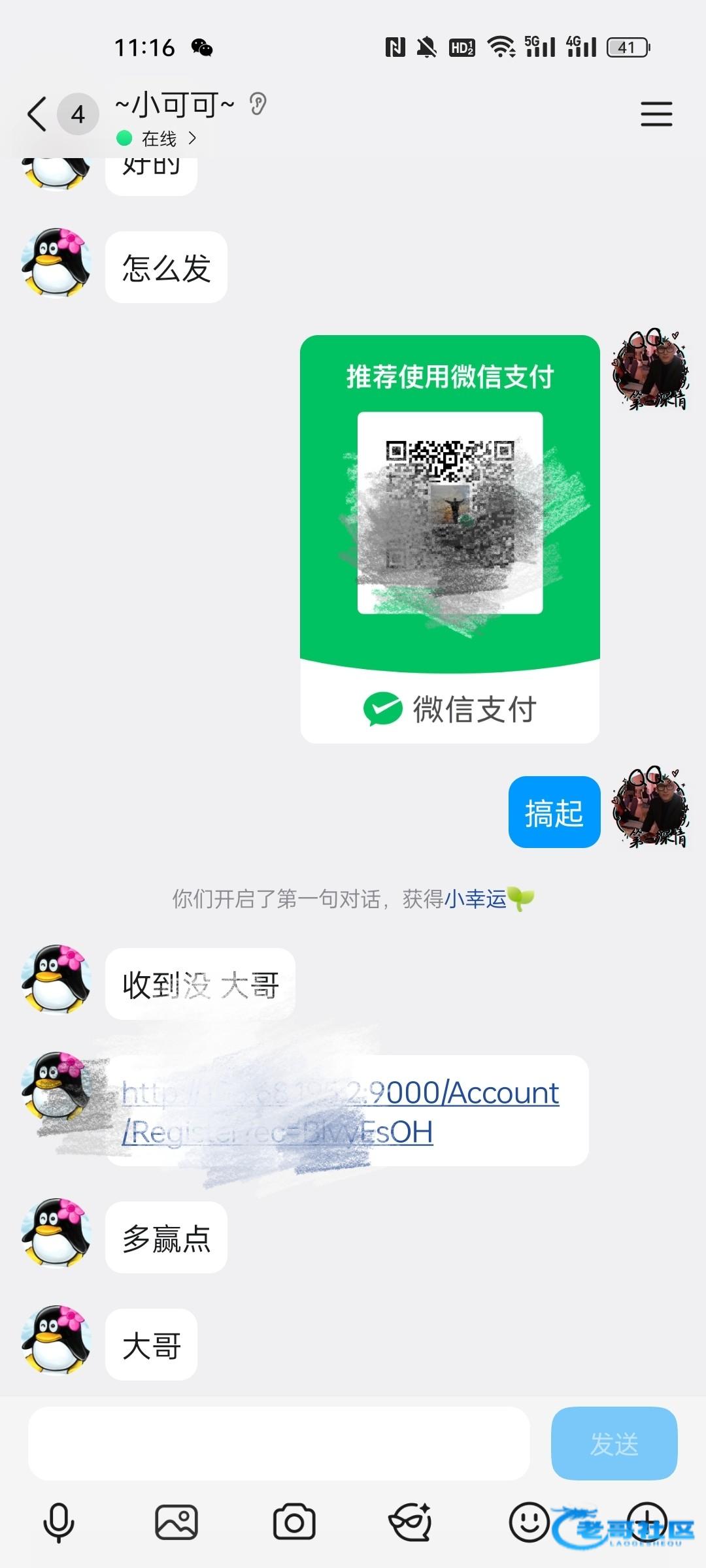
Task: Open my avatar beside the 搞起 message
Action: [x=650, y=808]
